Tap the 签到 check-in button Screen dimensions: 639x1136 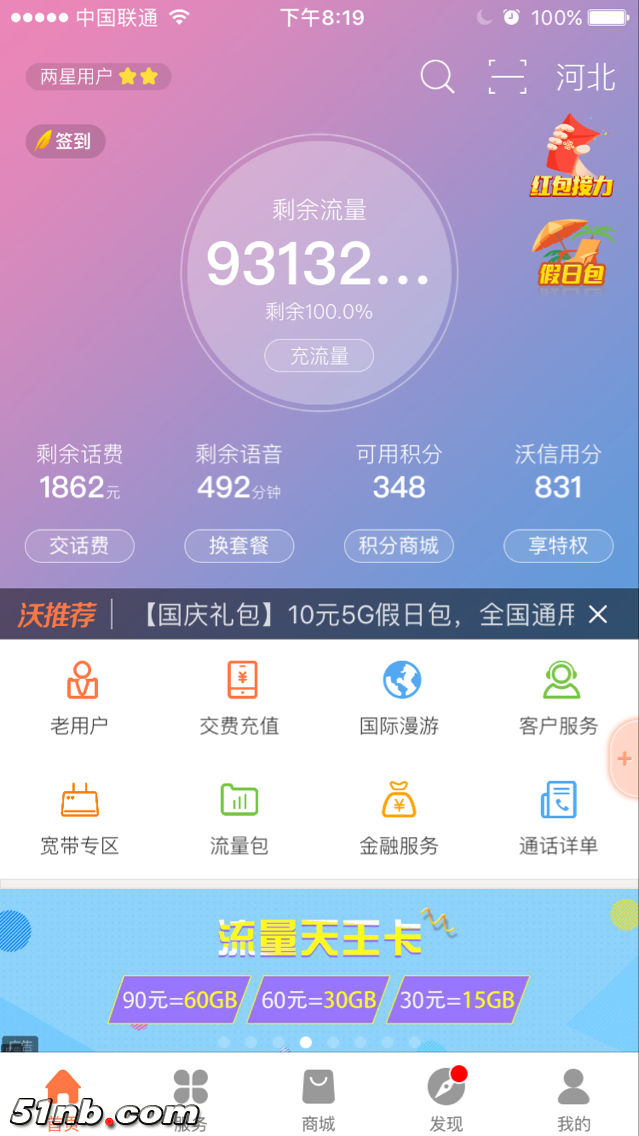tap(65, 141)
